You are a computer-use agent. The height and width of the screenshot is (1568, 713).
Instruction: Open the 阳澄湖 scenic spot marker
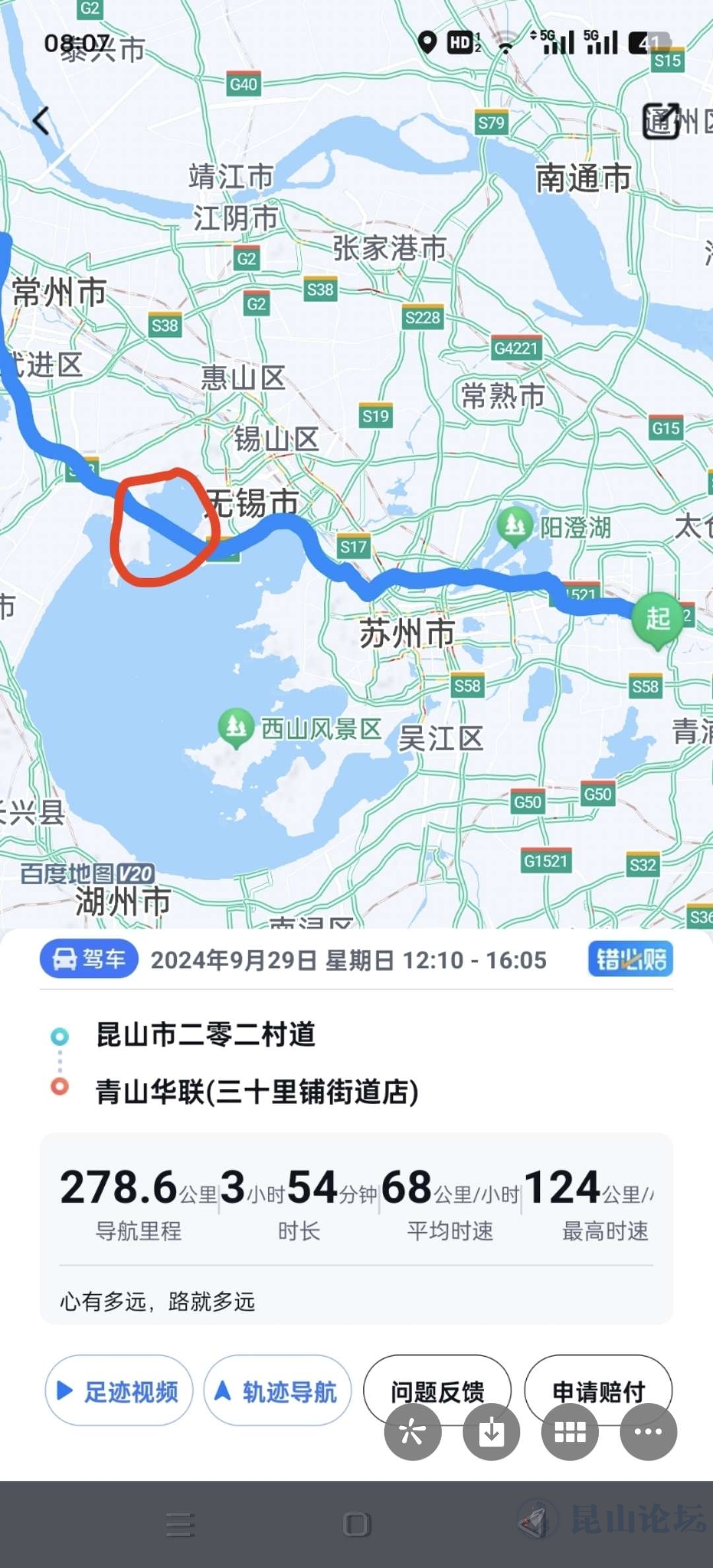(x=514, y=526)
